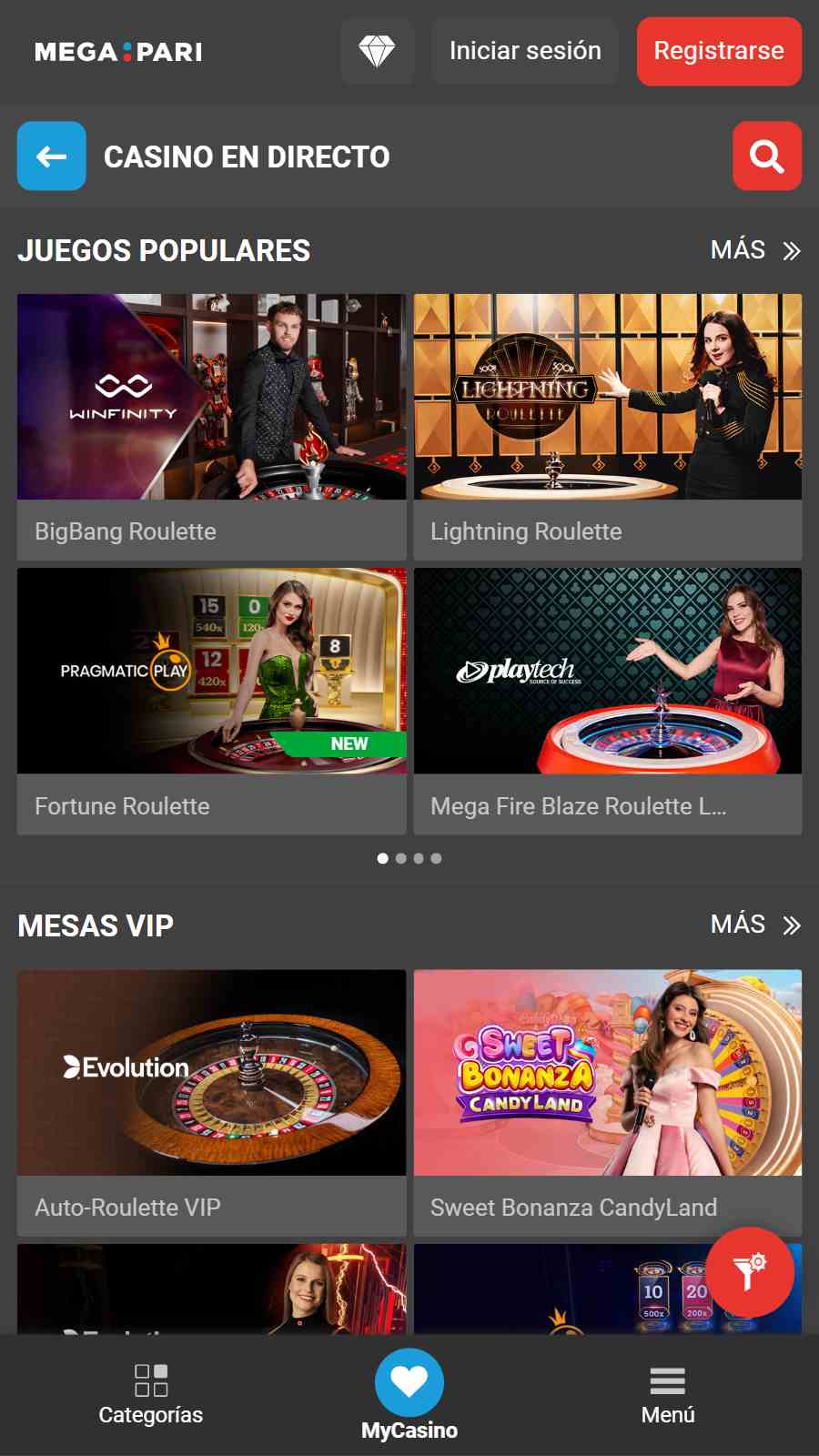Open the floating filter button
The image size is (819, 1456).
point(750,1272)
